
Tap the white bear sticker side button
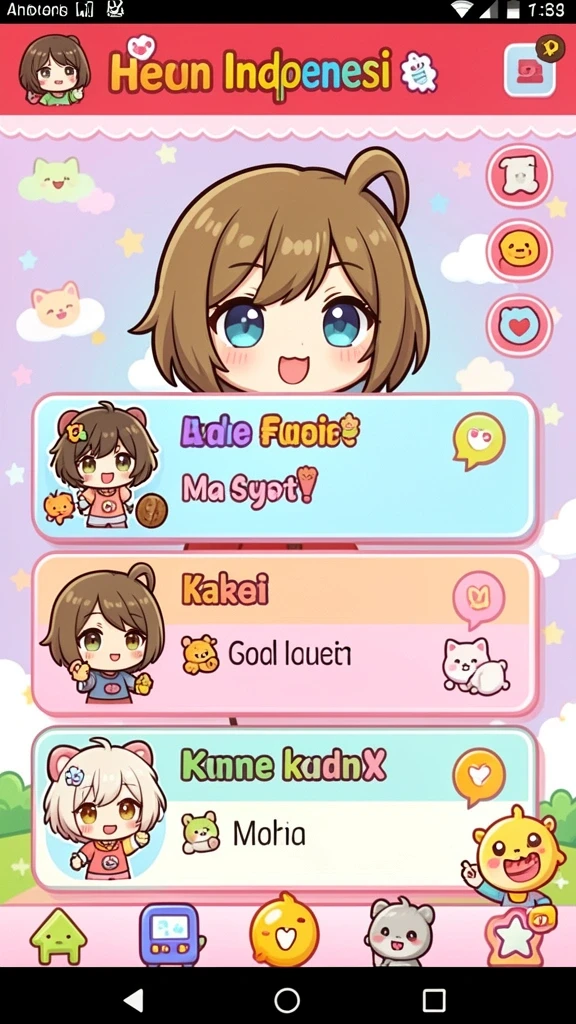click(x=519, y=176)
